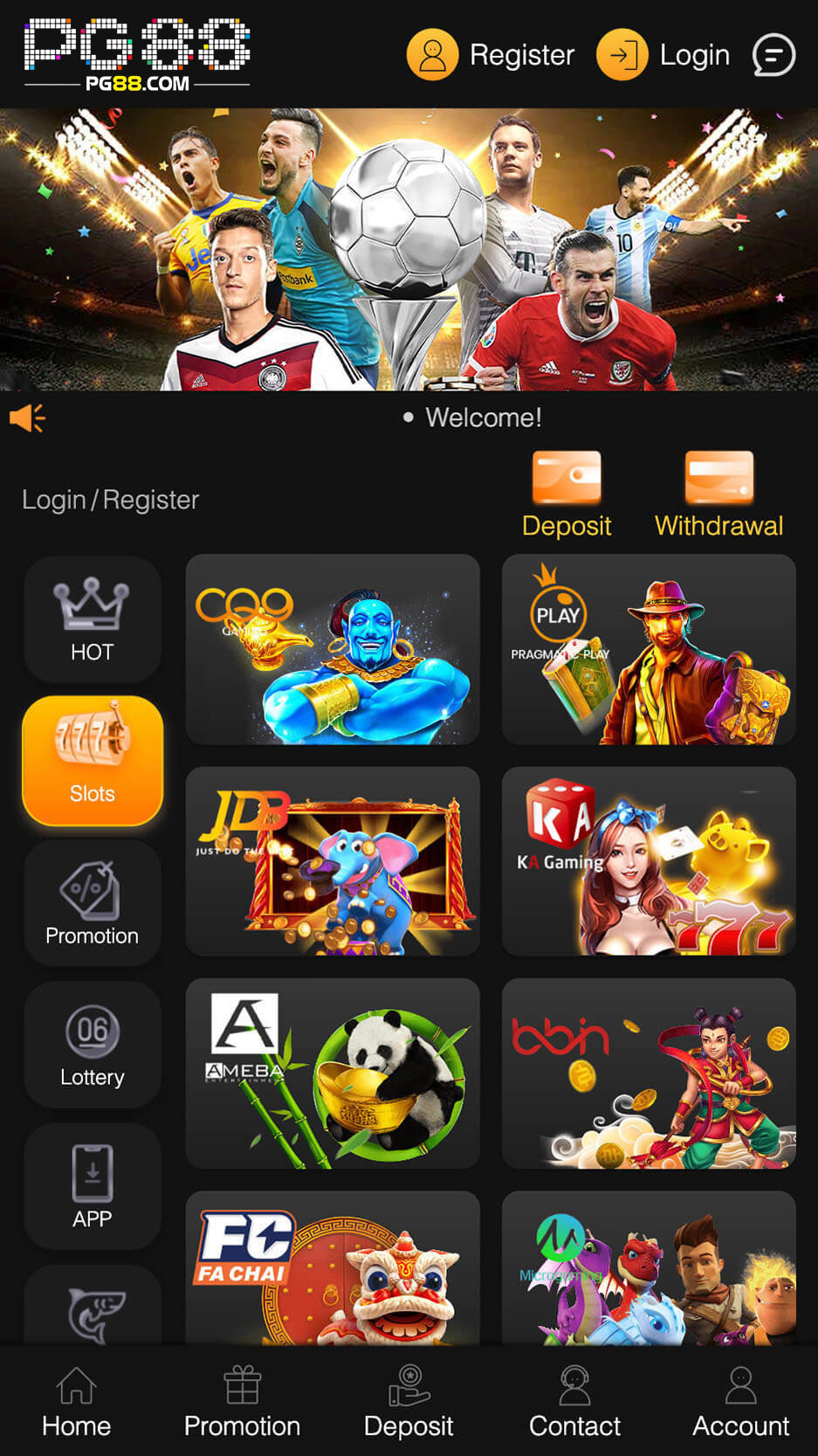Screen dimensions: 818x1456
Task: Open the CQ9 Gaming tile
Action: click(x=333, y=649)
